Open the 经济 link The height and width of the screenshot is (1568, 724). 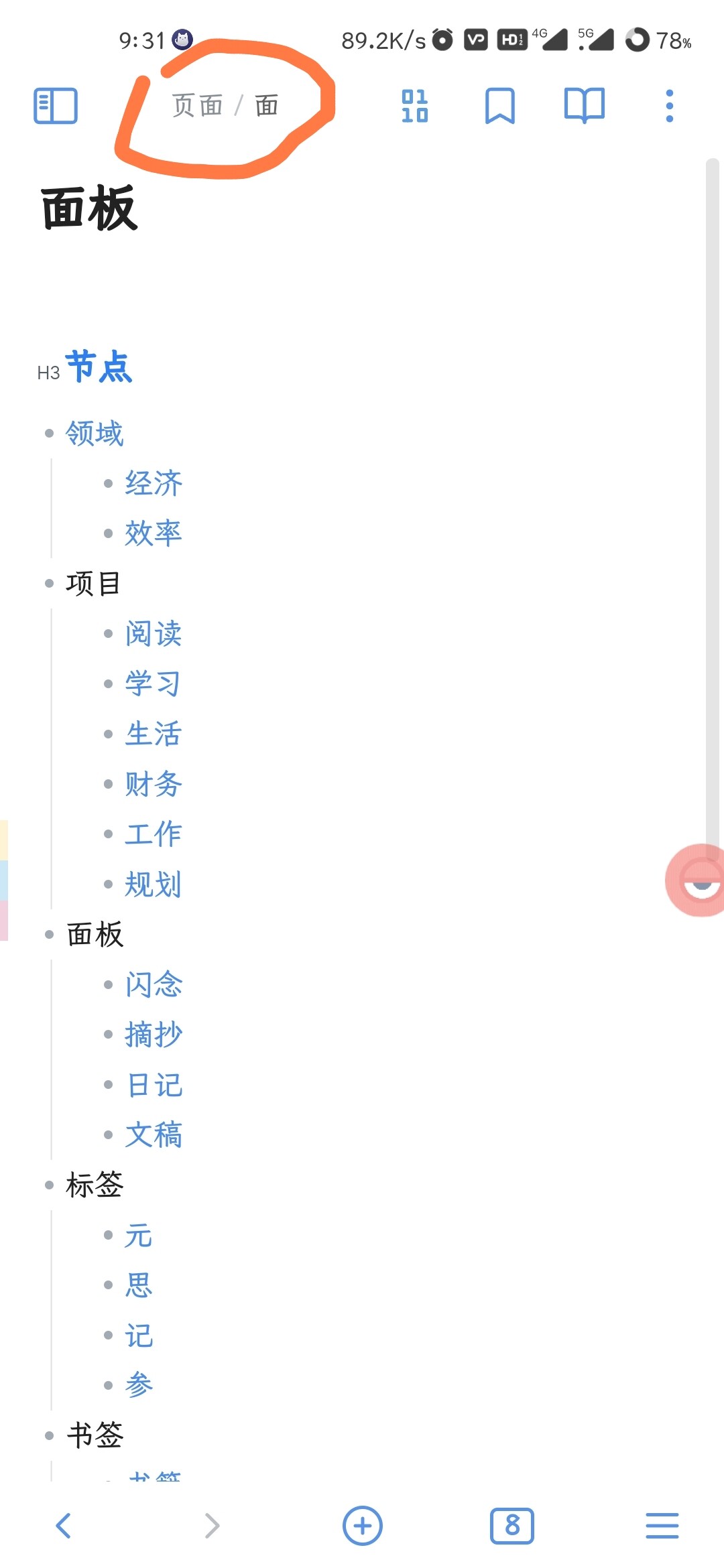coord(154,483)
